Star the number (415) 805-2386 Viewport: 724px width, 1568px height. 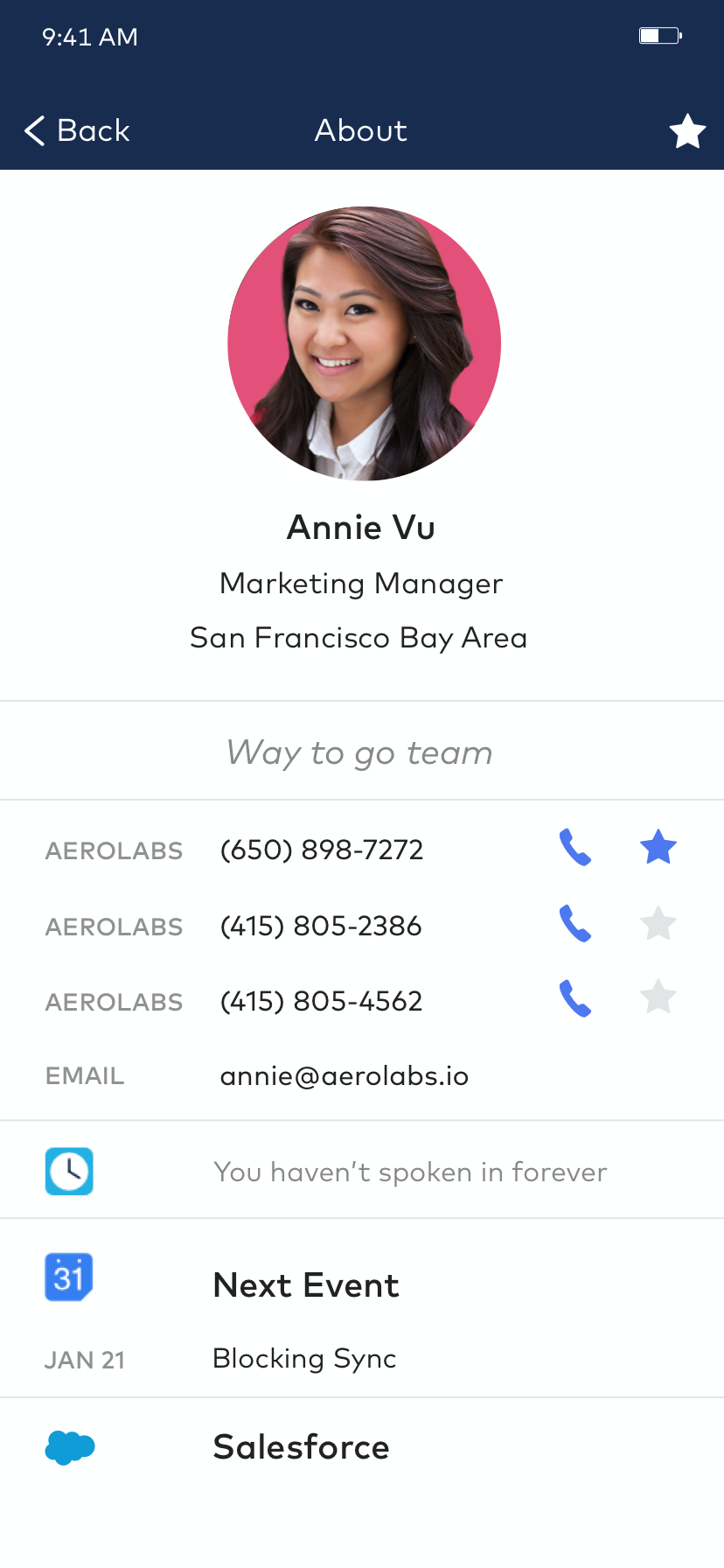pos(658,924)
